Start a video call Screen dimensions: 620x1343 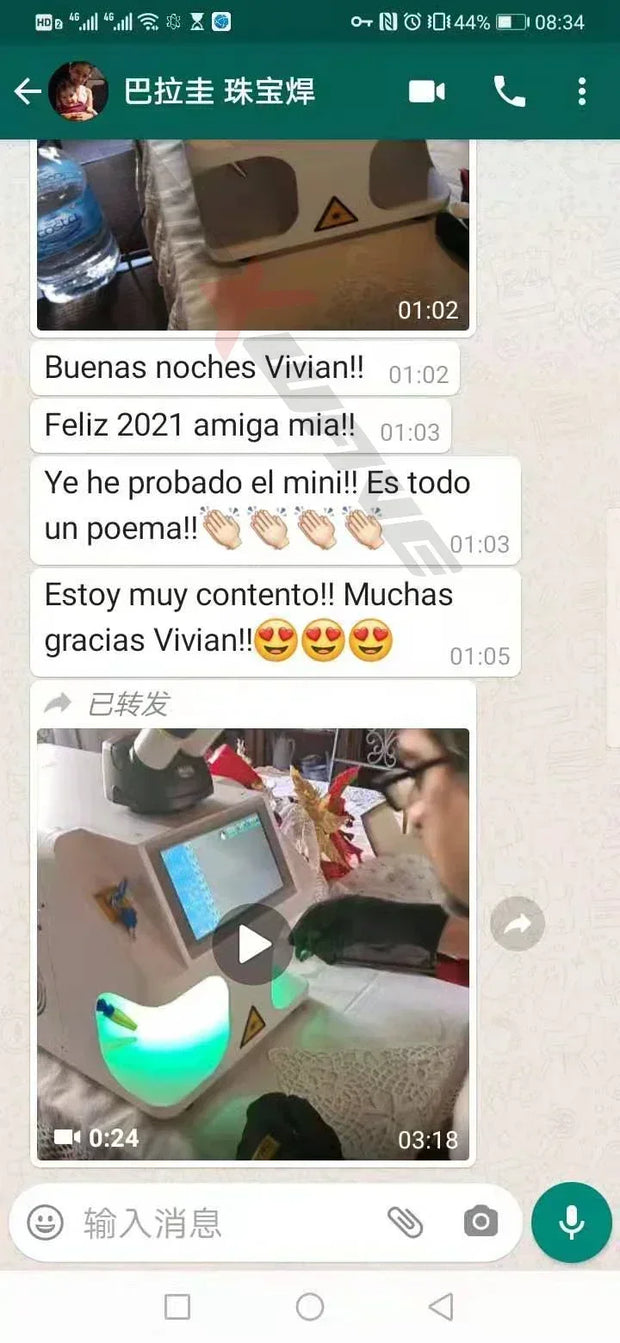click(x=427, y=92)
